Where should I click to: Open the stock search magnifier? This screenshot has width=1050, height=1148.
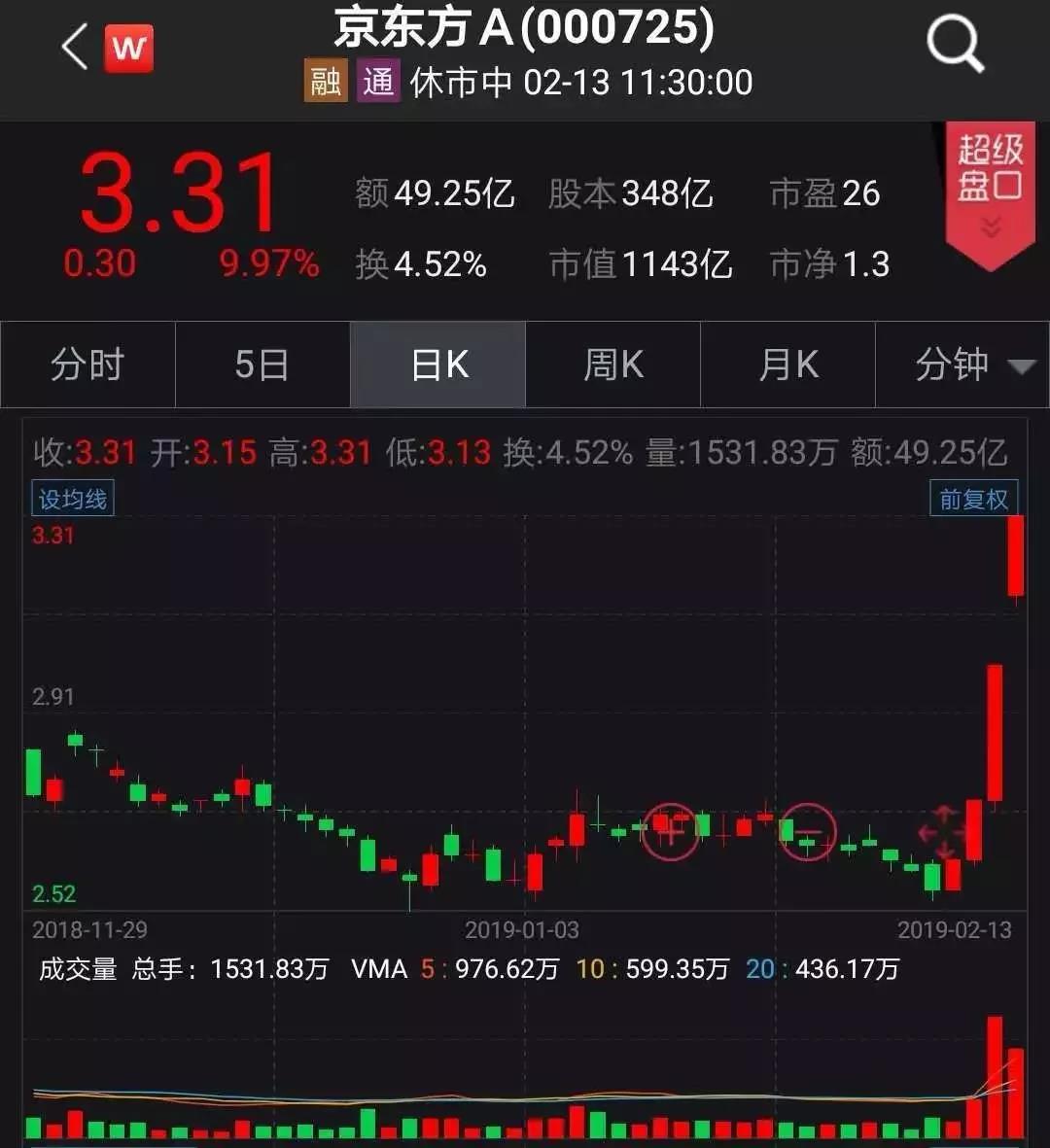click(955, 45)
